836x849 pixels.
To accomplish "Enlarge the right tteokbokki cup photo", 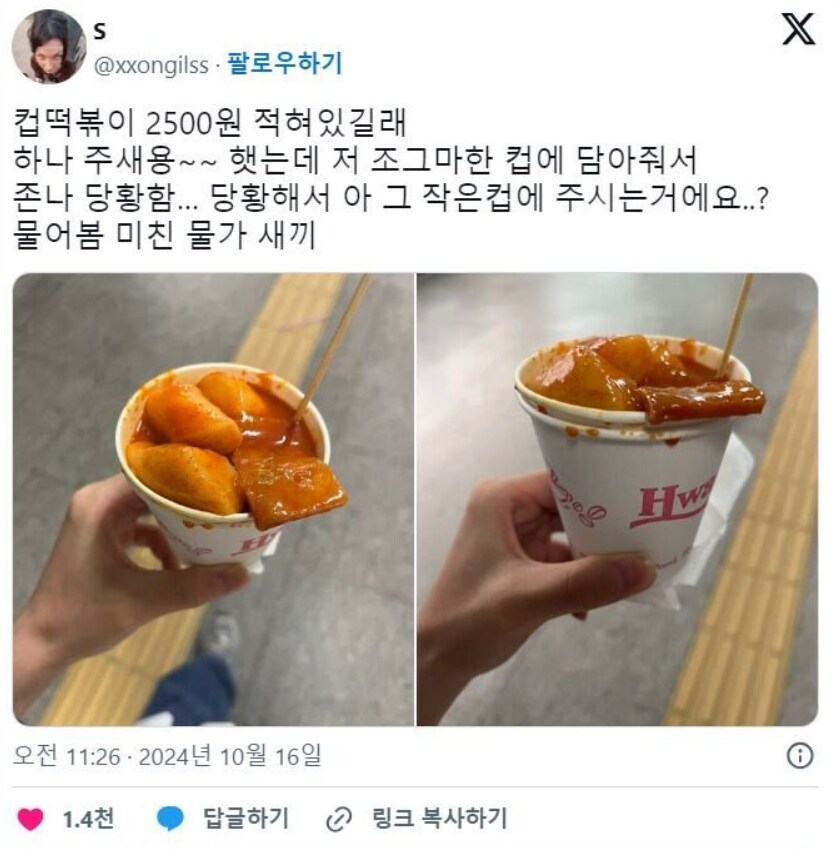I will 620,500.
